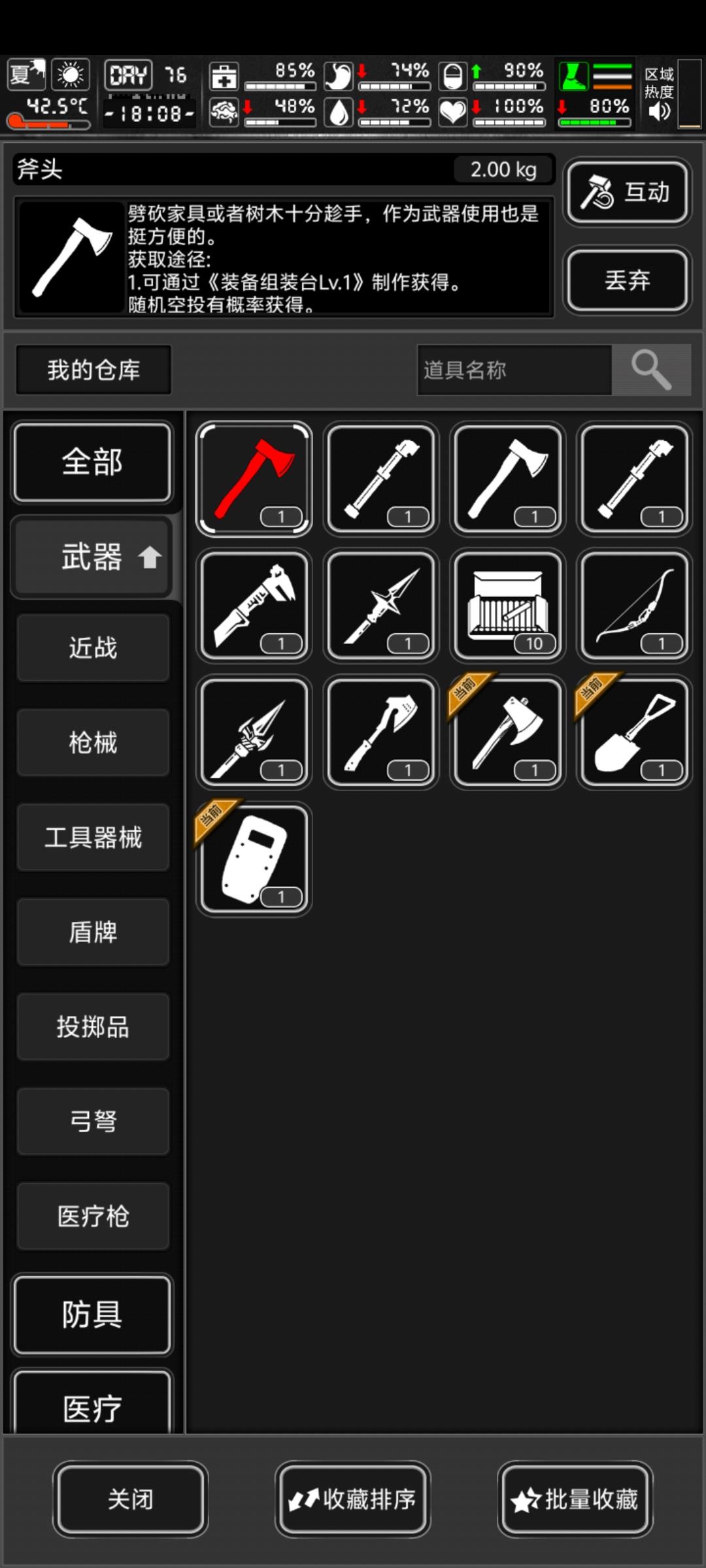
Task: Select the riot shield item icon
Action: [254, 858]
